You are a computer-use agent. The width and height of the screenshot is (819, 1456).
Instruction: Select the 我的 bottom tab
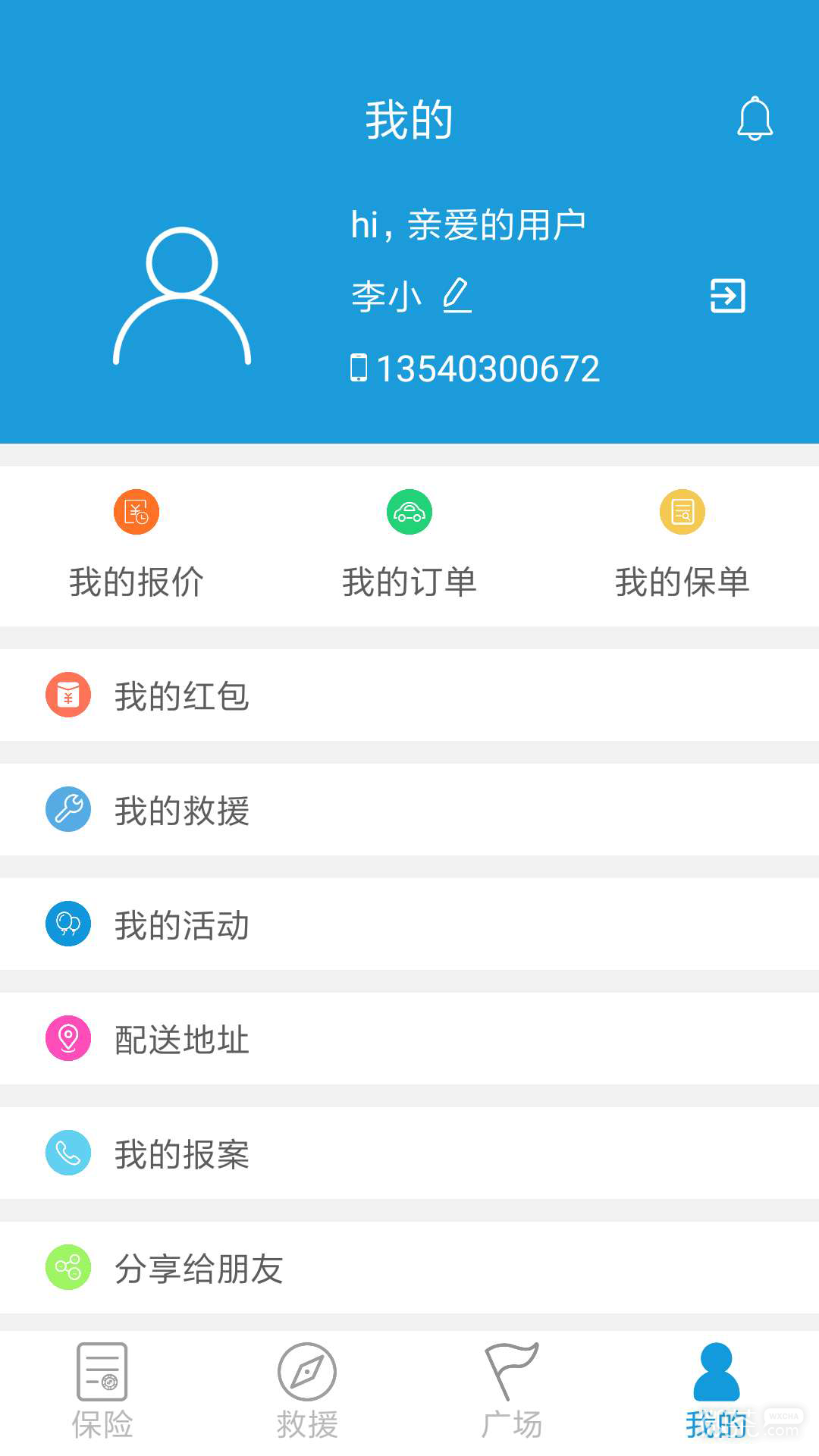717,1392
